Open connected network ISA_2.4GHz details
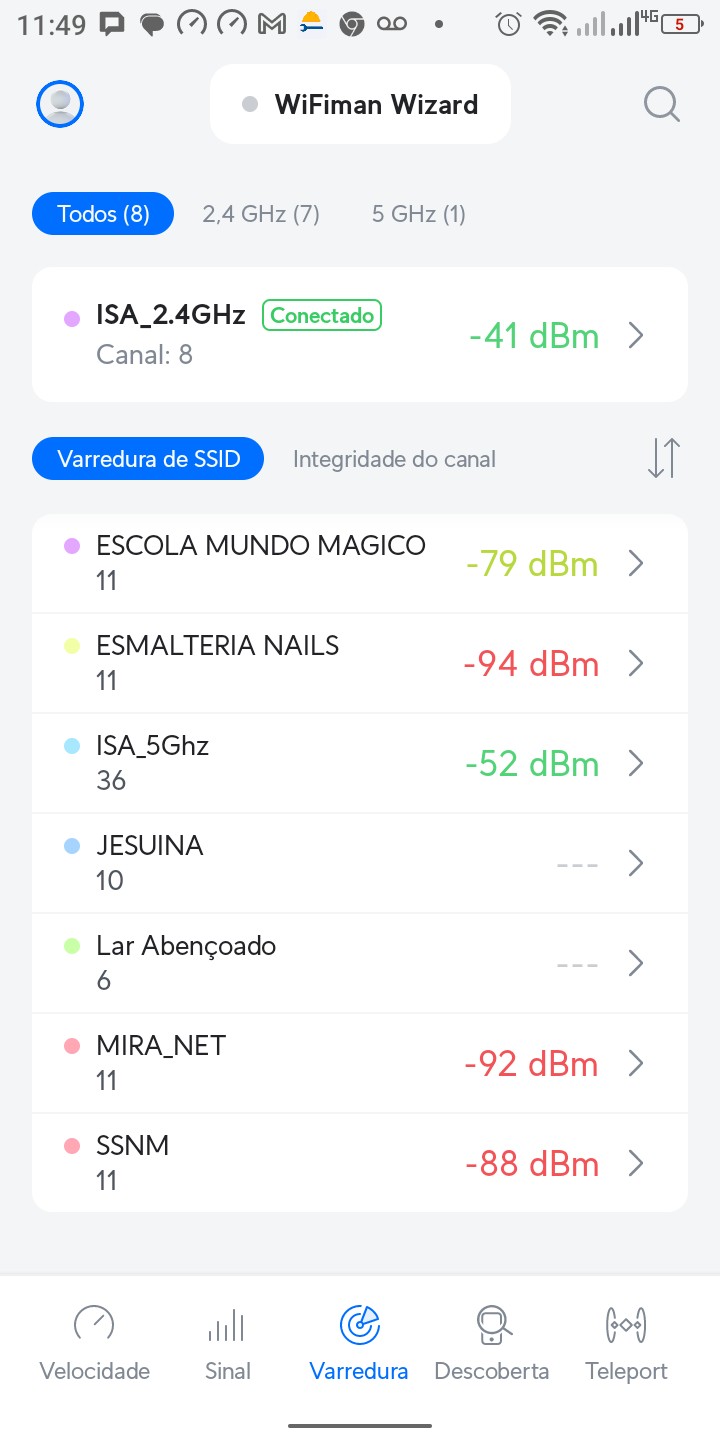The height and width of the screenshot is (1440, 720). pyautogui.click(x=360, y=335)
